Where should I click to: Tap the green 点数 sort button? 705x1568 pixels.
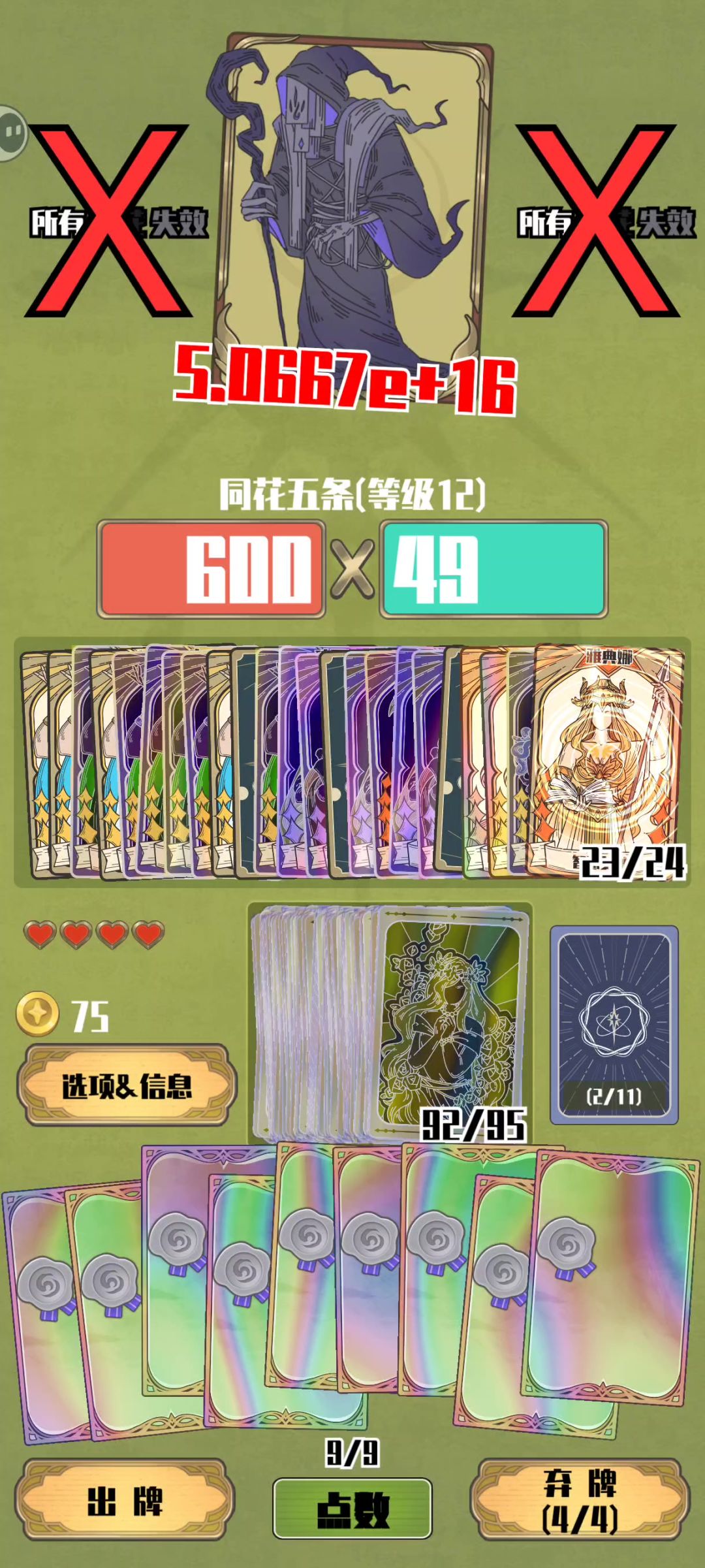352,1509
